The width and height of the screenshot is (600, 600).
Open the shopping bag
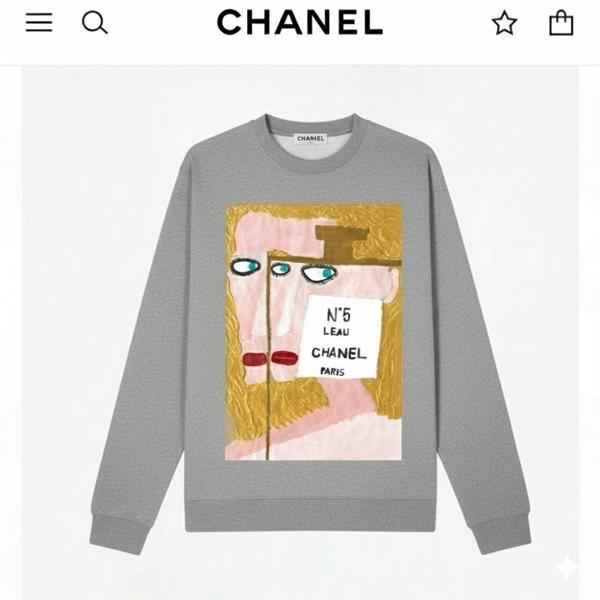click(x=561, y=22)
